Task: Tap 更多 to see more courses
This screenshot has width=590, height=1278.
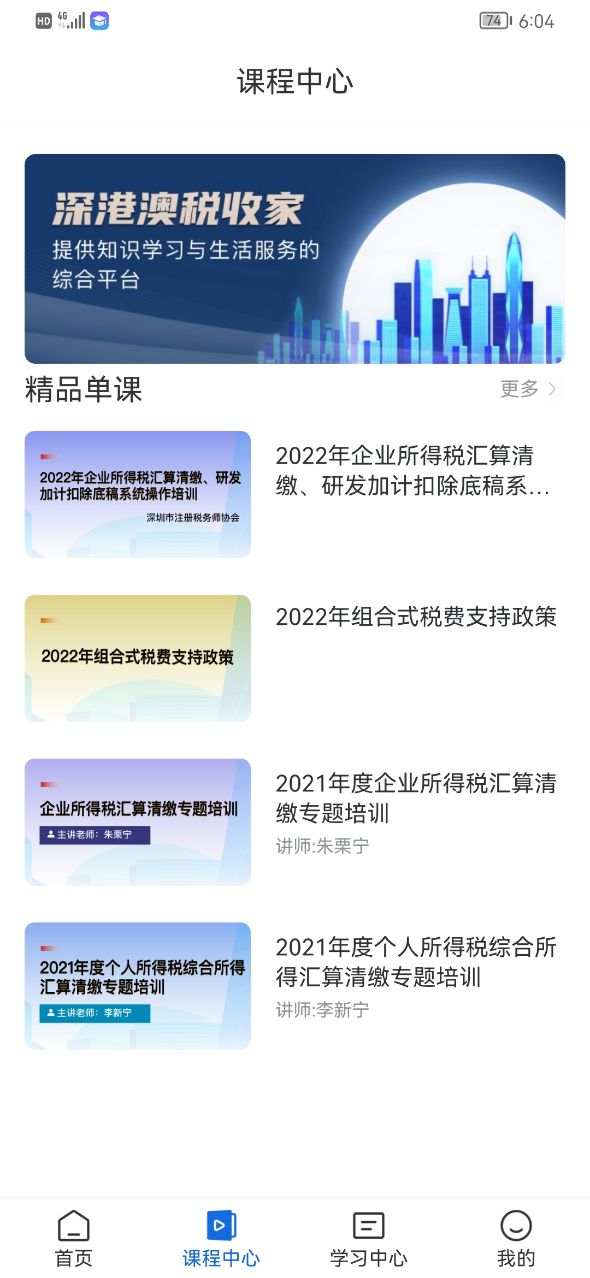Action: (x=529, y=388)
